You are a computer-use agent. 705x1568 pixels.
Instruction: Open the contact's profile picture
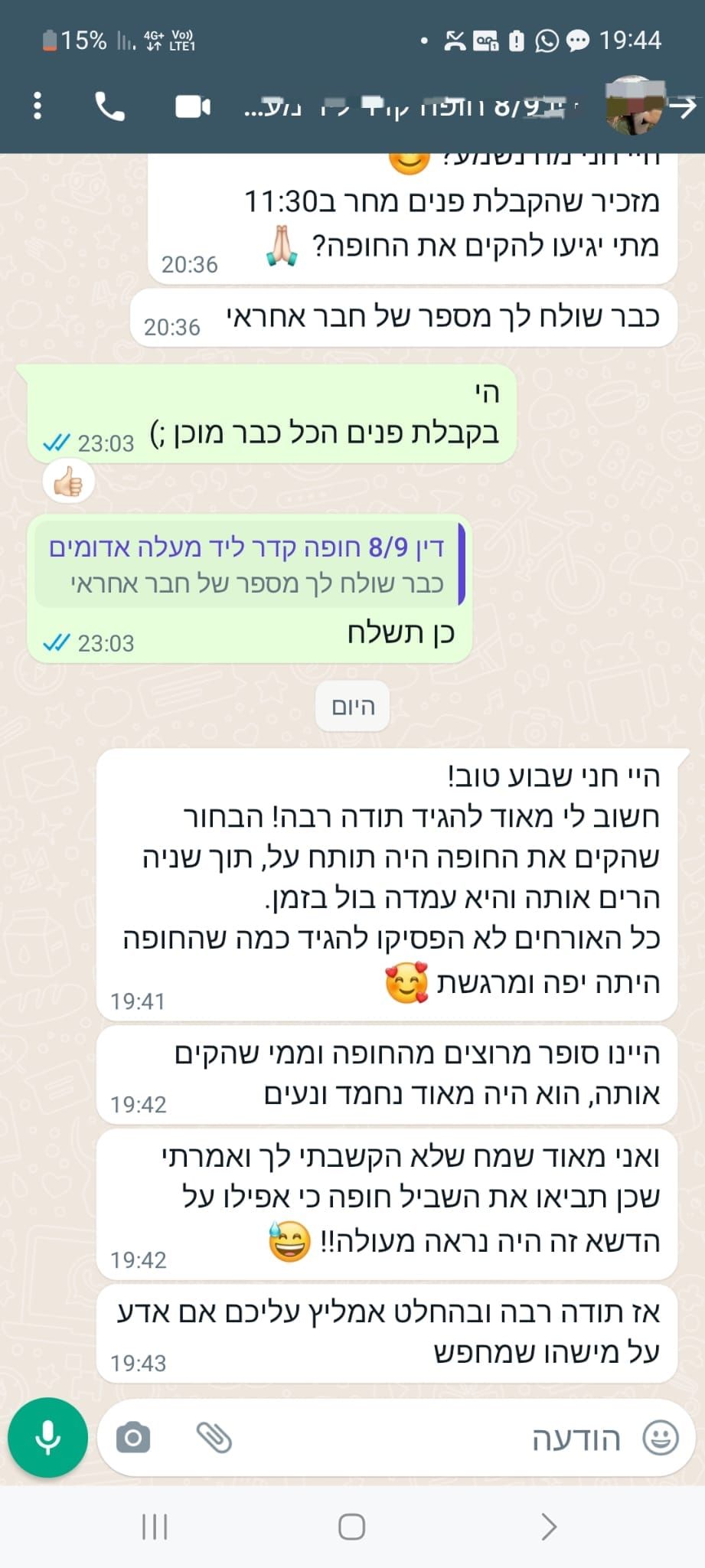coord(632,106)
